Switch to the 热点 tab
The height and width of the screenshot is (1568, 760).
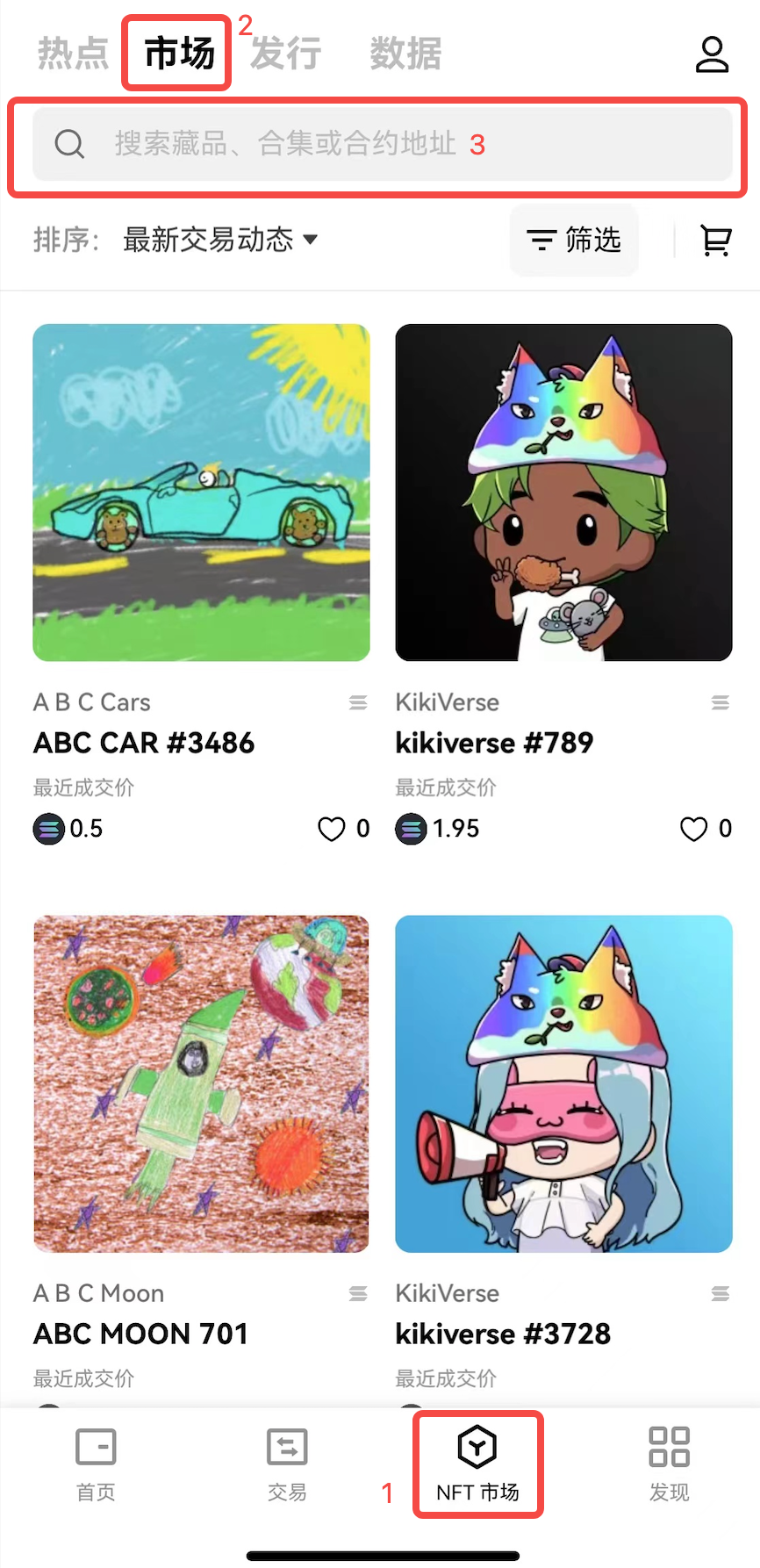click(x=73, y=54)
